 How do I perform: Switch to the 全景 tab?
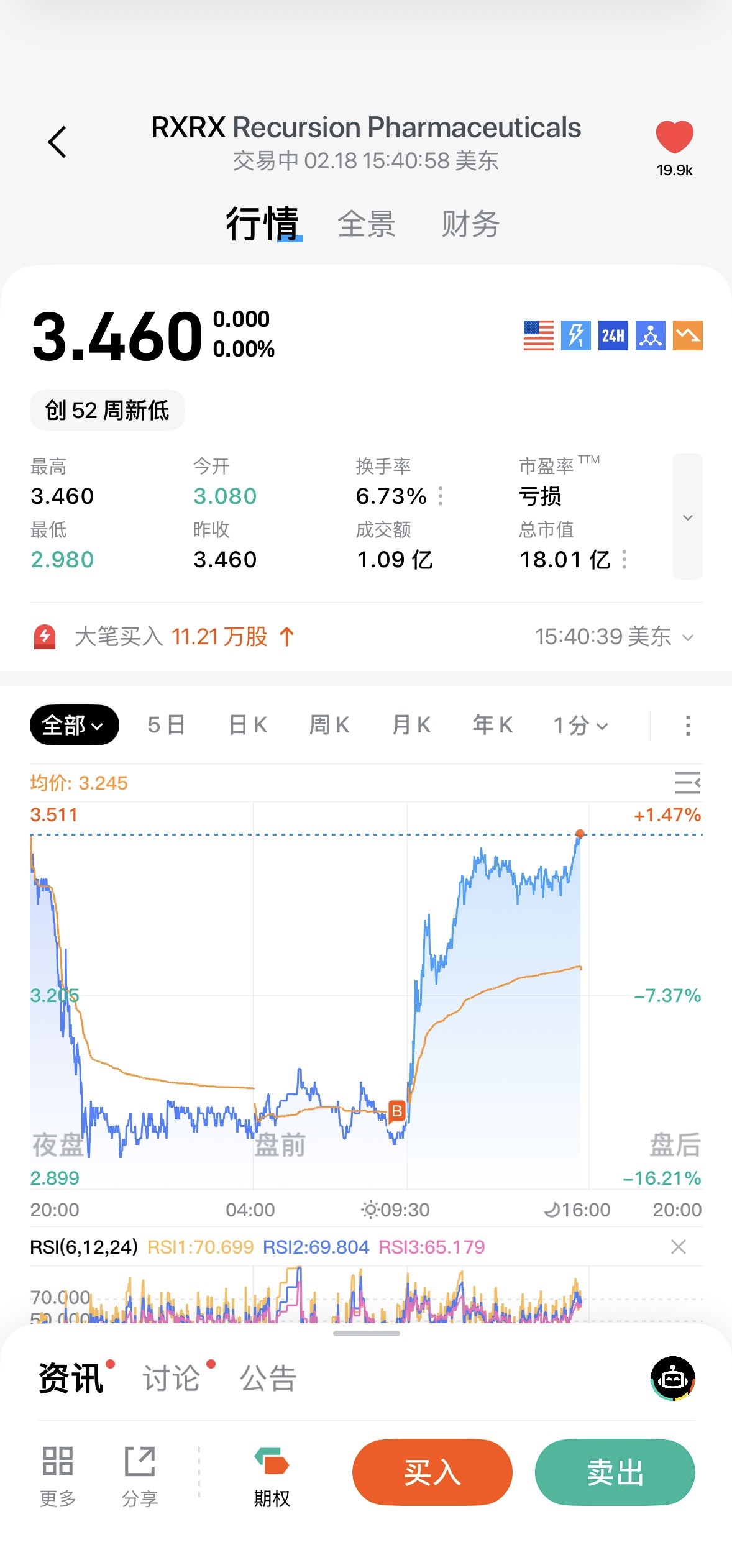(x=366, y=224)
